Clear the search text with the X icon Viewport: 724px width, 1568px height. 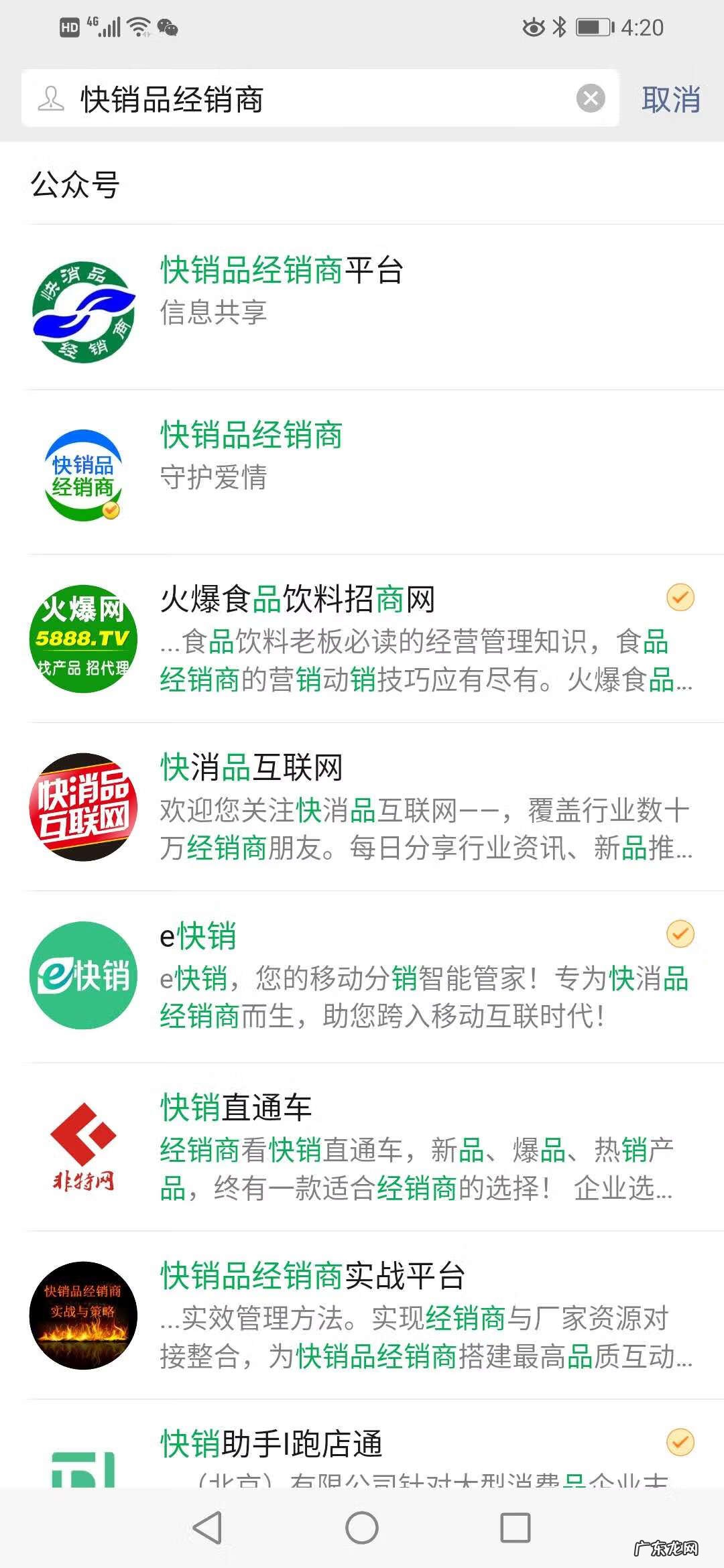pyautogui.click(x=591, y=99)
